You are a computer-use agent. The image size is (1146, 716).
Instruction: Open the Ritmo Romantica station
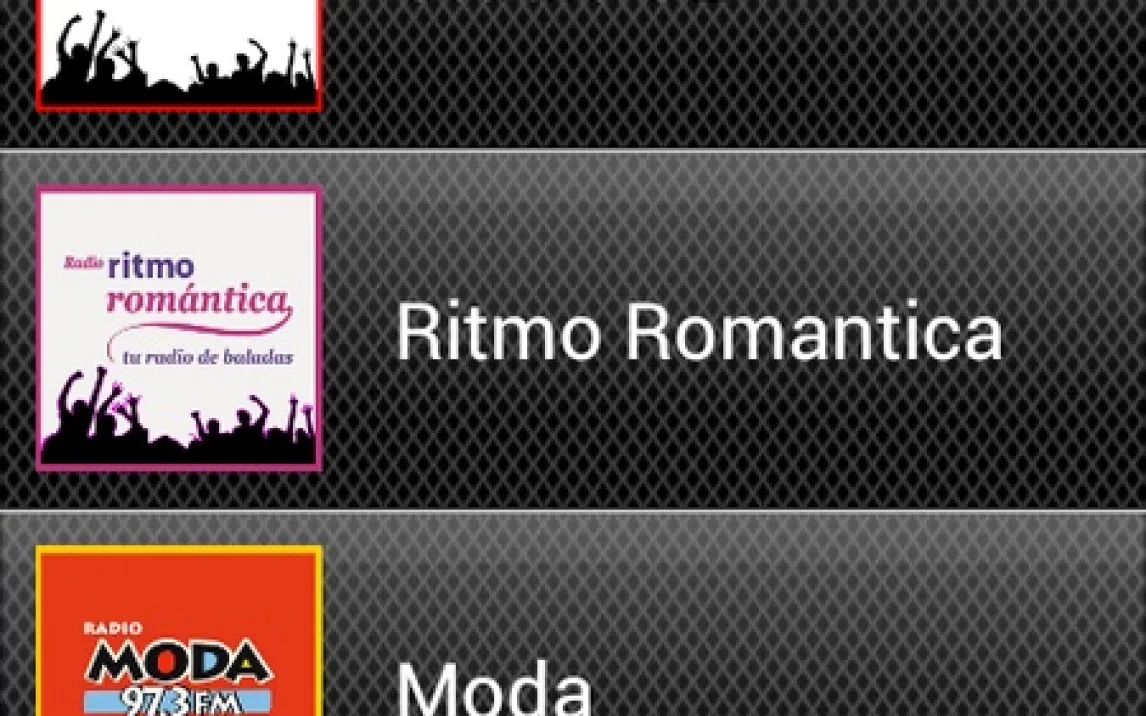click(698, 333)
